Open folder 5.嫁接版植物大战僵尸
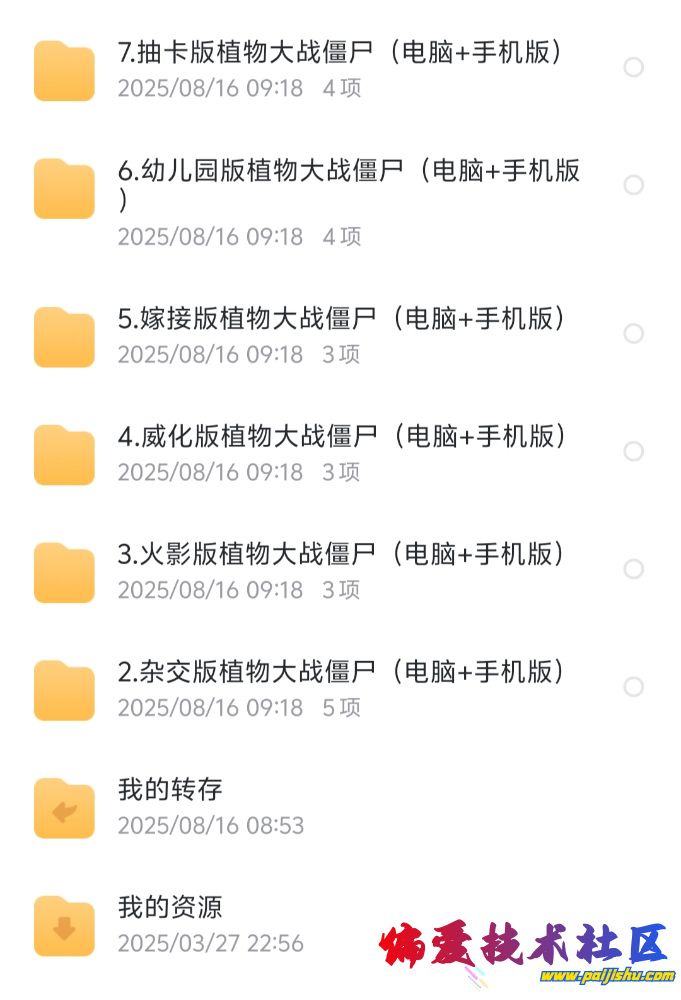This screenshot has width=681, height=1000. pos(340,319)
